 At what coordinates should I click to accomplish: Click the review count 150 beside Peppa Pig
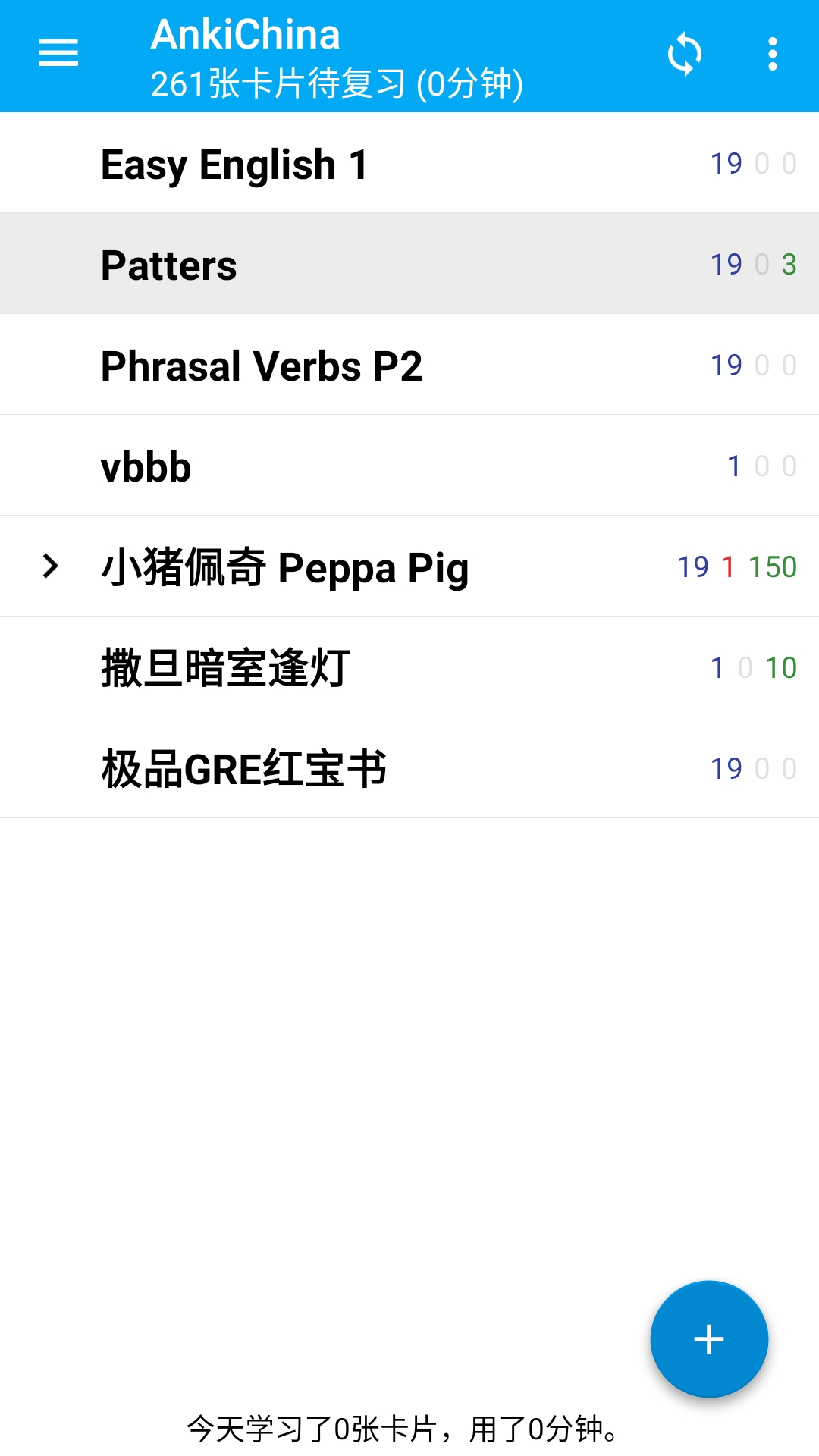[772, 566]
